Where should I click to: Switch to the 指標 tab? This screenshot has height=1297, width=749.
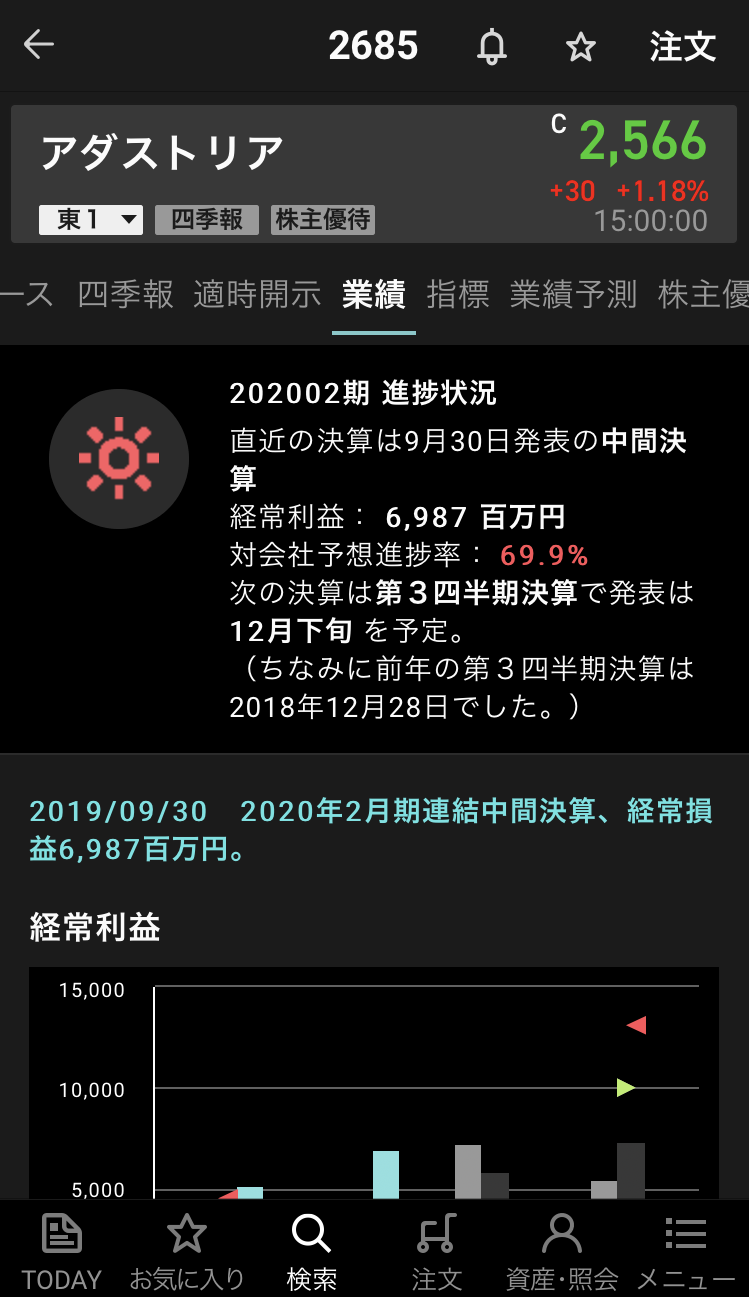coord(457,294)
